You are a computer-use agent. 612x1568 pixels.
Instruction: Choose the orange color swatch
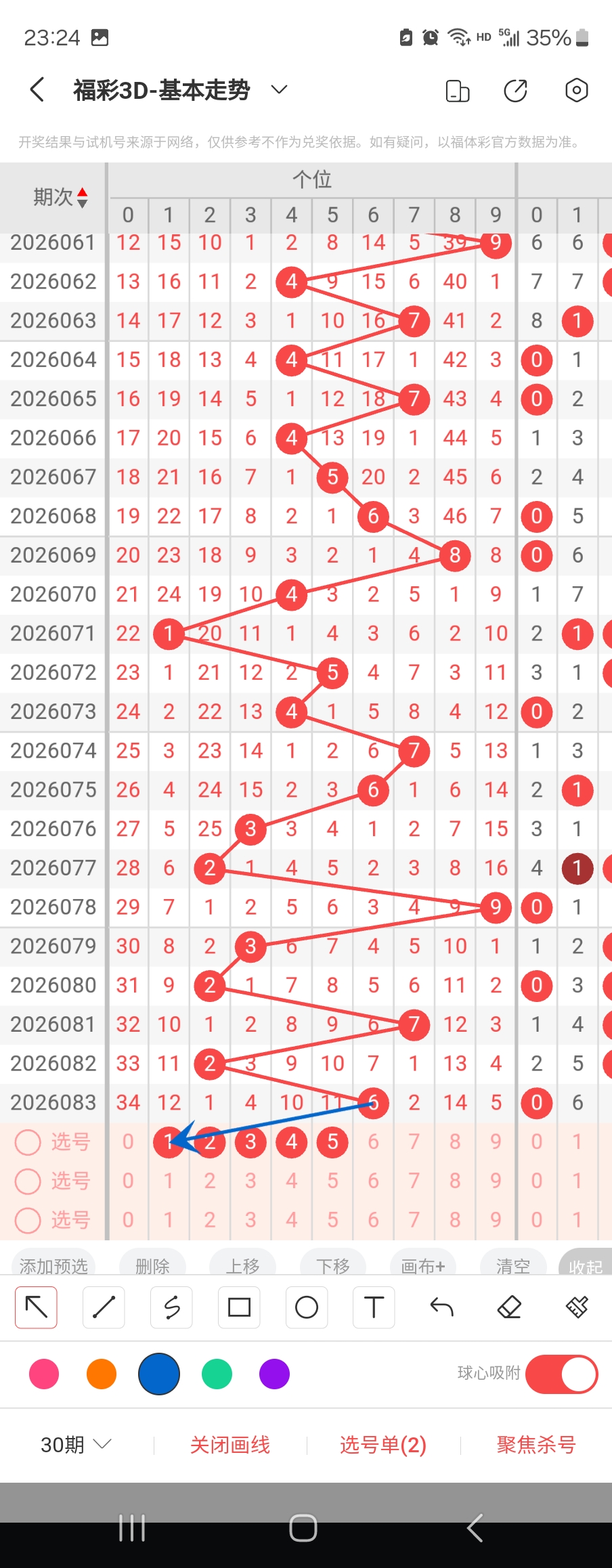tap(102, 1374)
